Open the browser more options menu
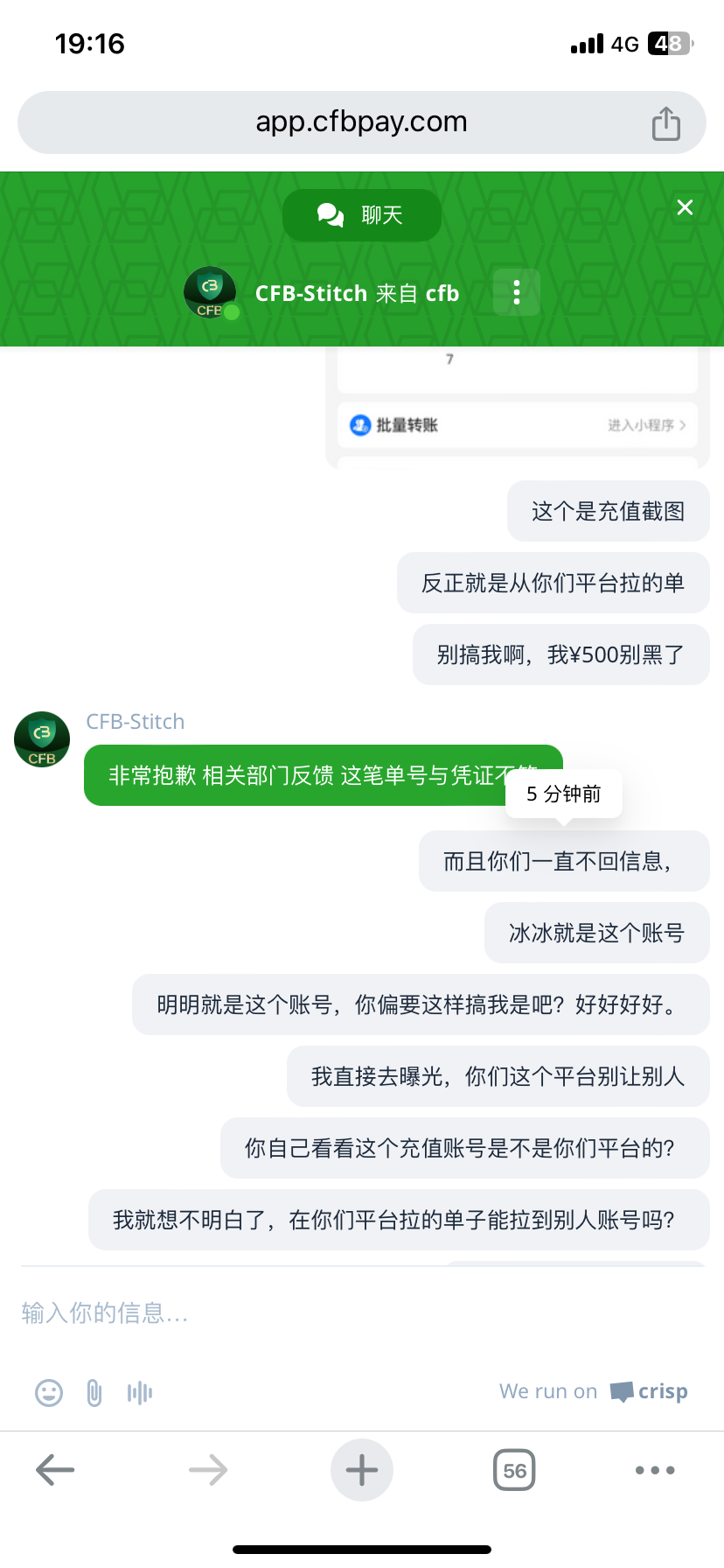The height and width of the screenshot is (1568, 724). [x=655, y=1470]
